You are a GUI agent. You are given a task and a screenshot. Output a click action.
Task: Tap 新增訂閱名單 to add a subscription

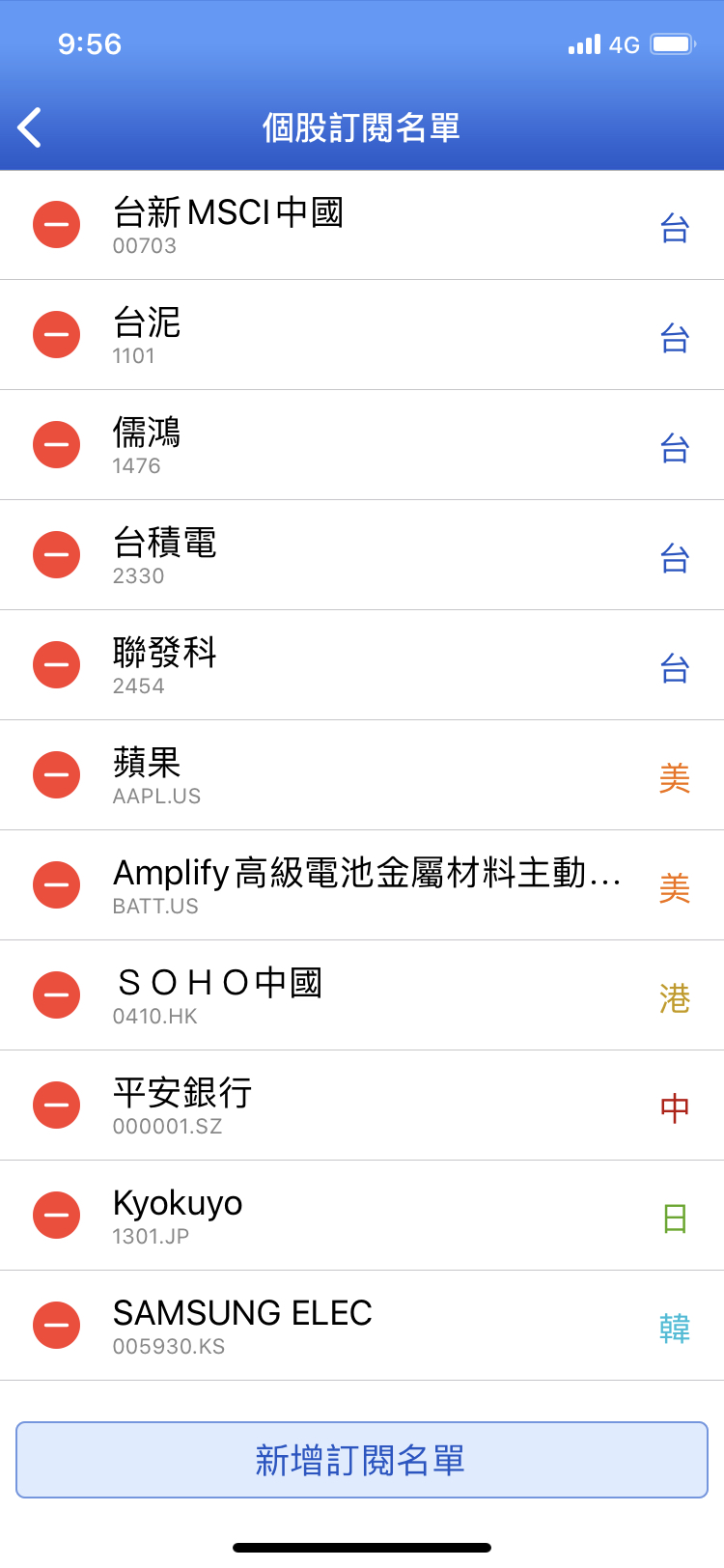click(x=362, y=1460)
